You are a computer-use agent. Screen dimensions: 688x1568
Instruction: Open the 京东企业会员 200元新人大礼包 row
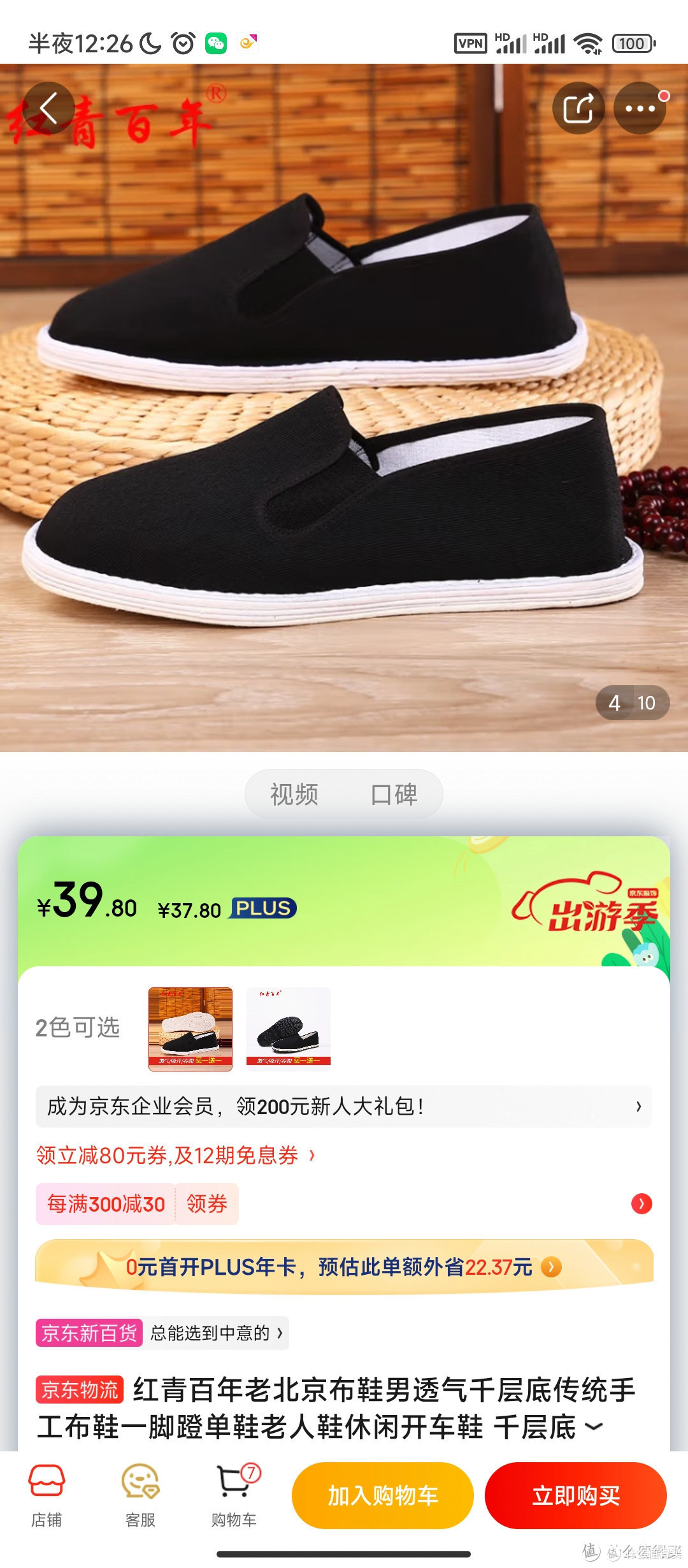click(344, 1107)
